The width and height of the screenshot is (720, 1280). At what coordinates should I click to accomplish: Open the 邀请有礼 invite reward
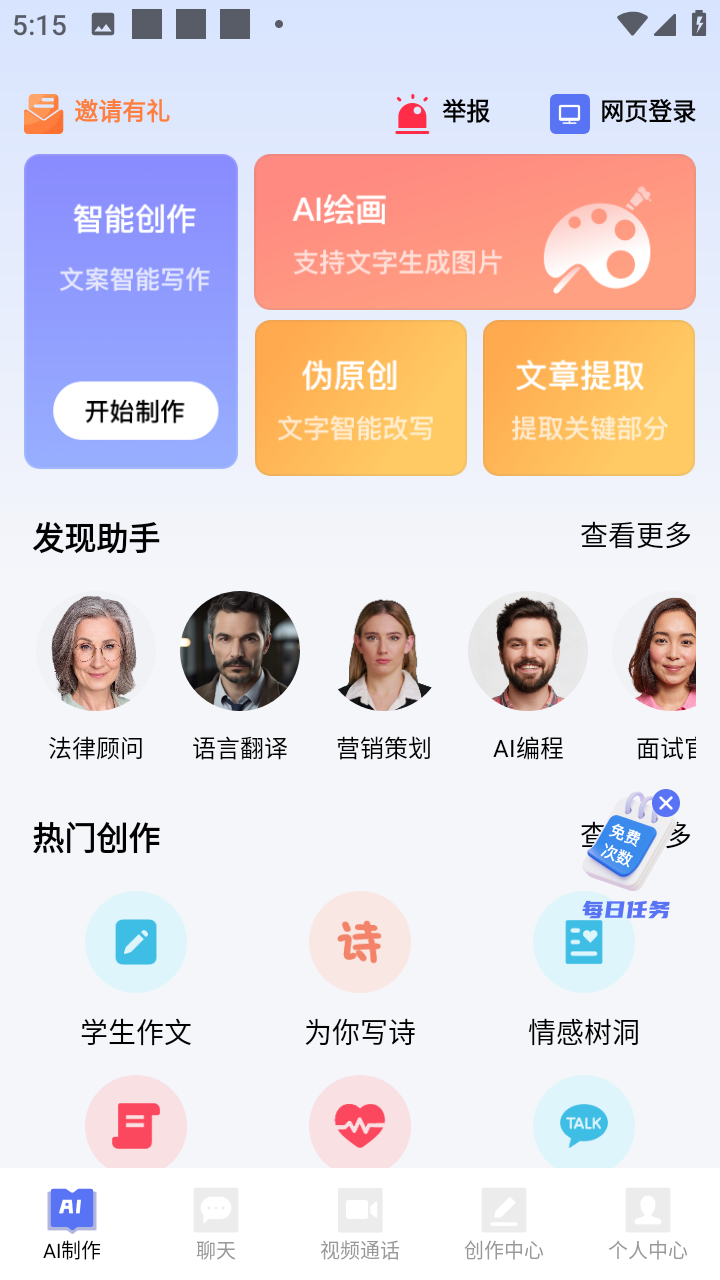pos(97,112)
